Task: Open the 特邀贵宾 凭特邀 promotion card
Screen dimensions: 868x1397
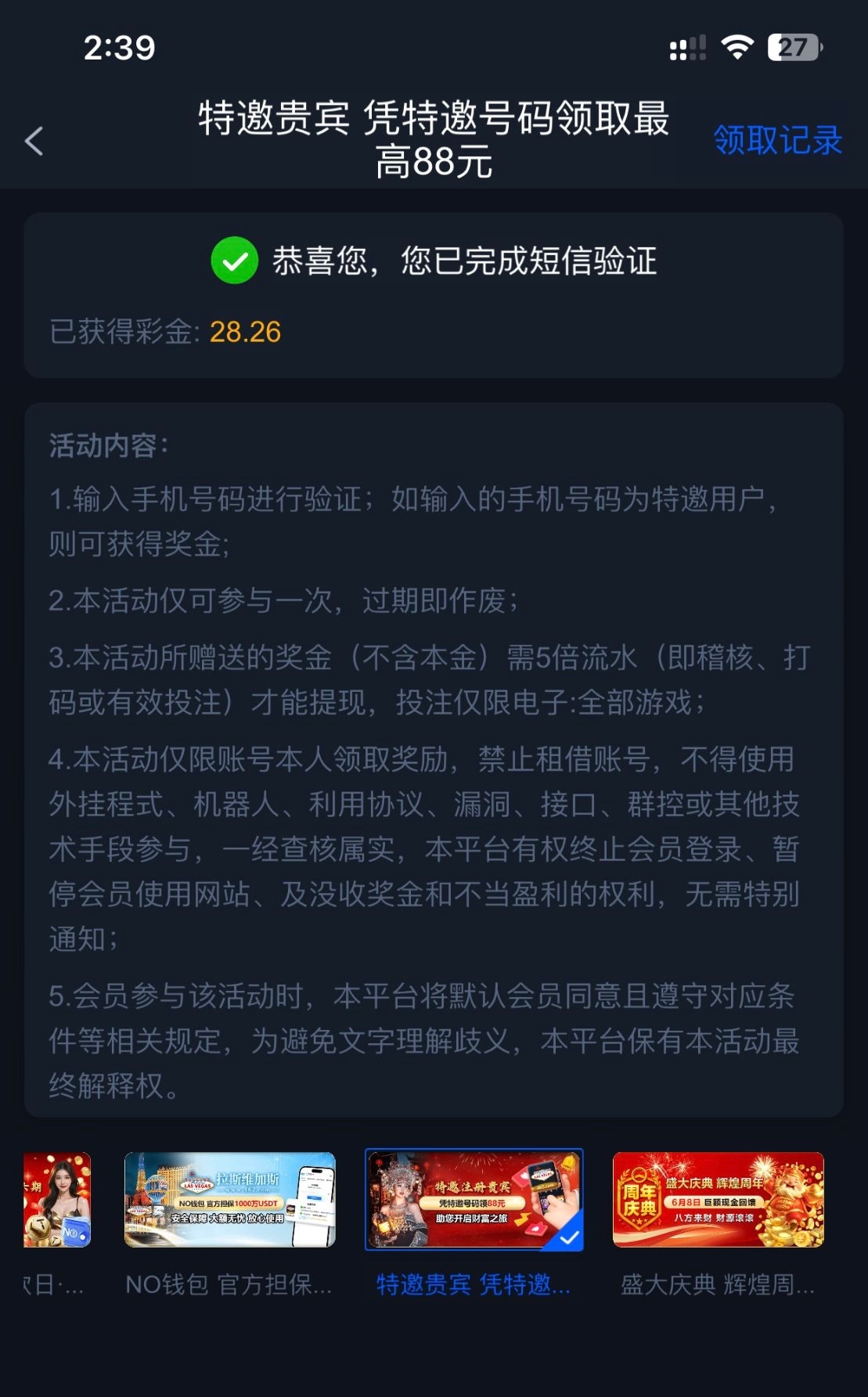Action: (474, 1199)
